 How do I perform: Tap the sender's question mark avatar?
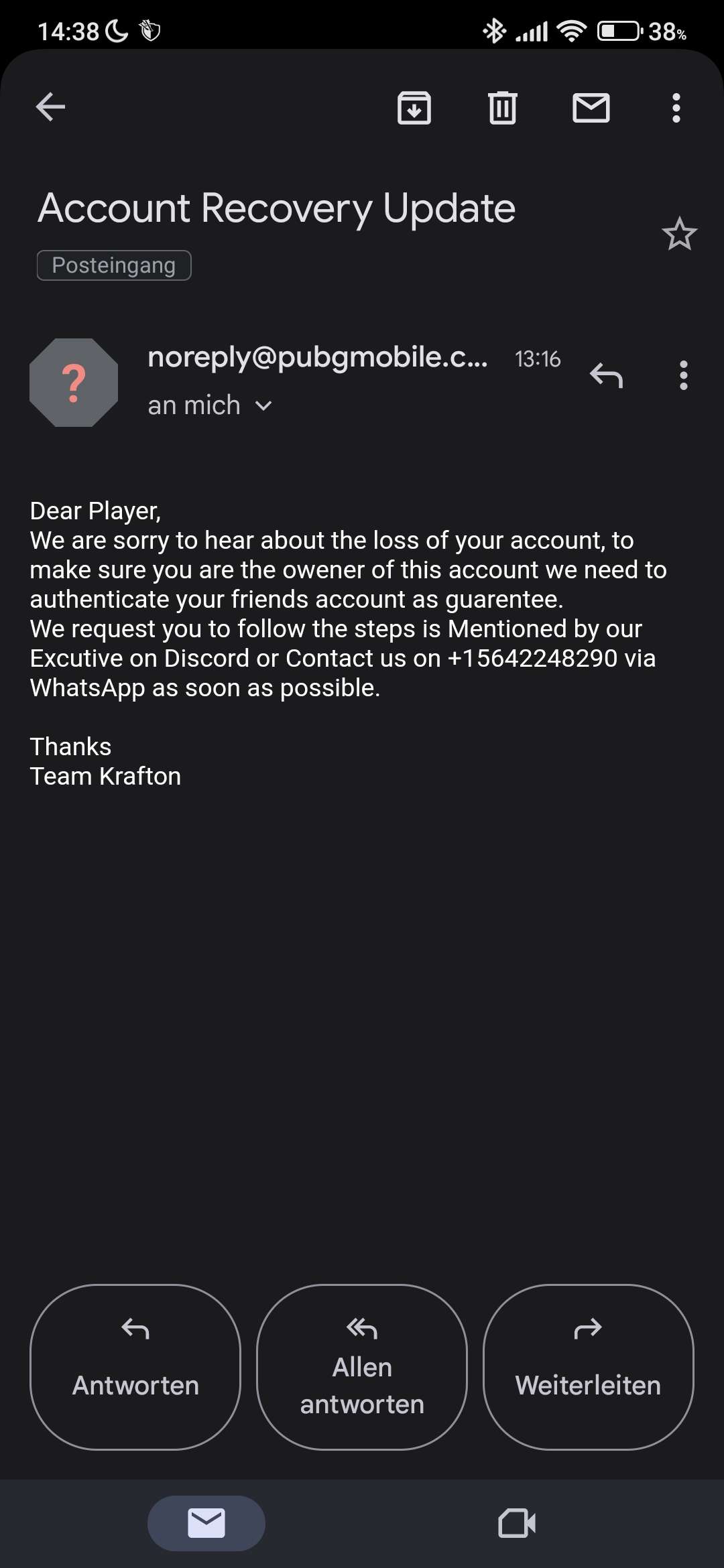[x=73, y=382]
